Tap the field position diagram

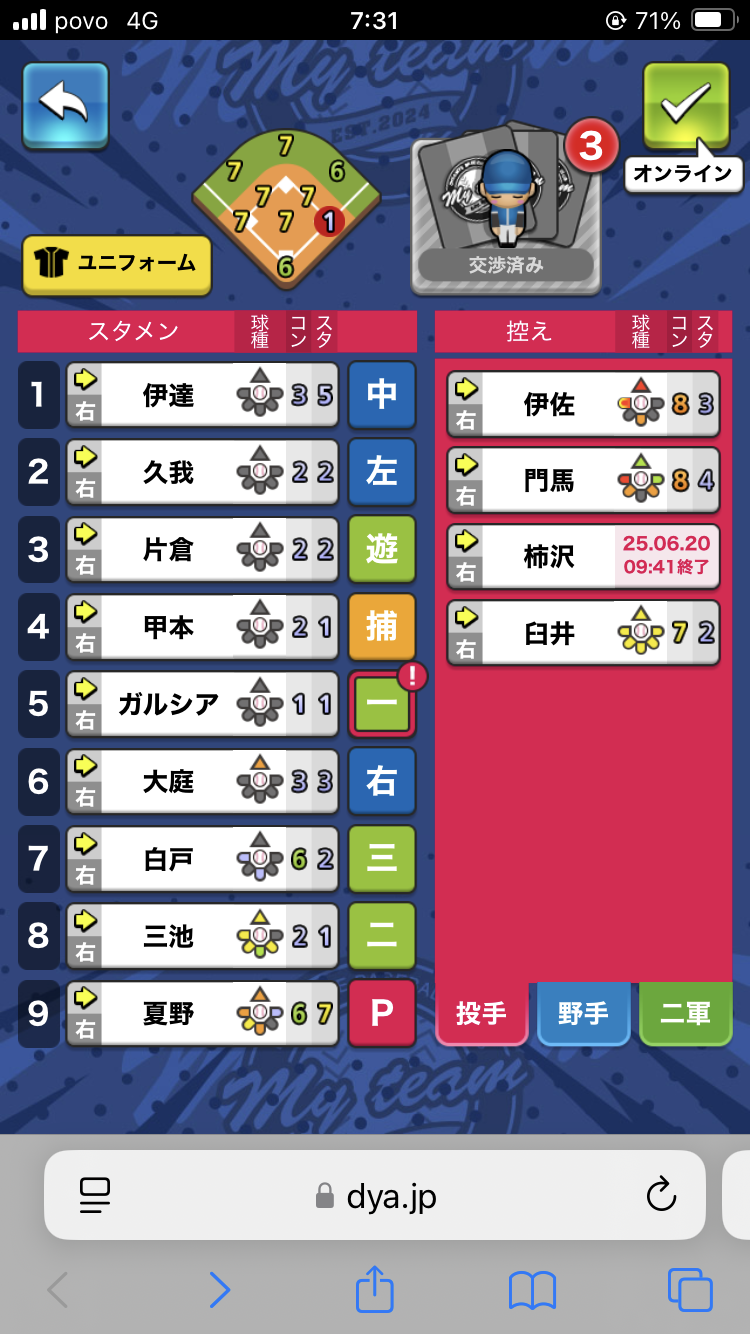(286, 207)
